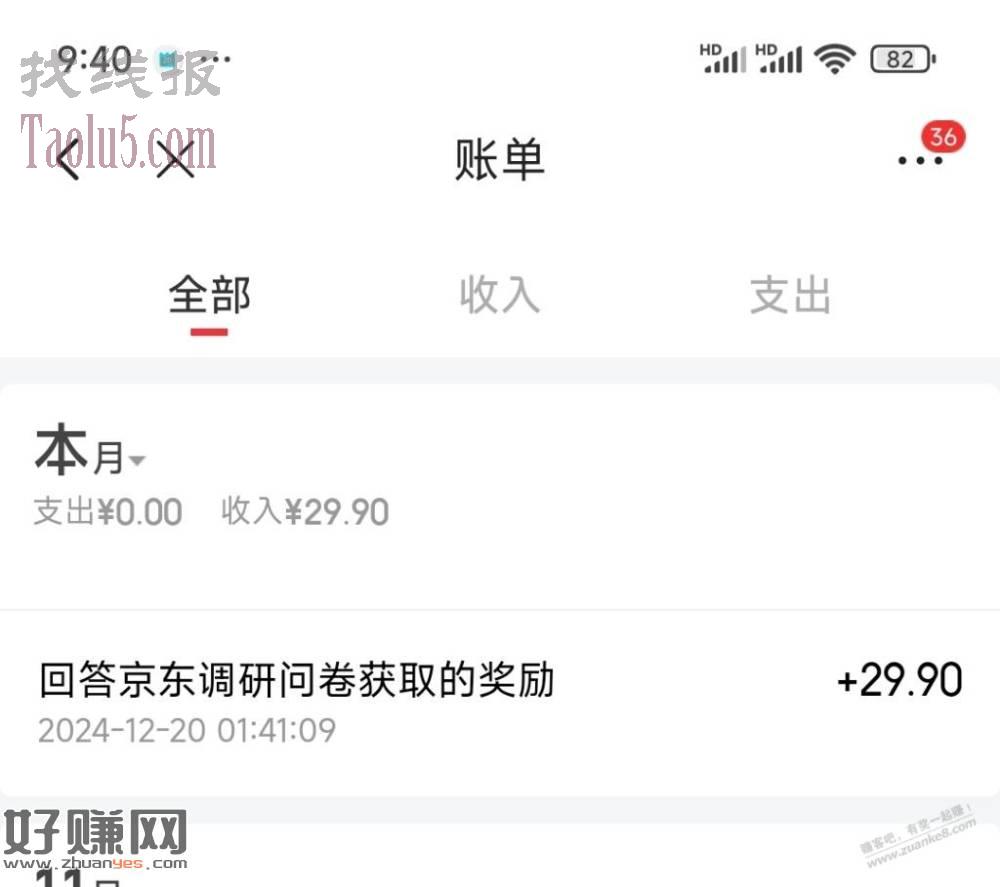Select the 全部 tab
The height and width of the screenshot is (887, 1000).
click(x=209, y=296)
